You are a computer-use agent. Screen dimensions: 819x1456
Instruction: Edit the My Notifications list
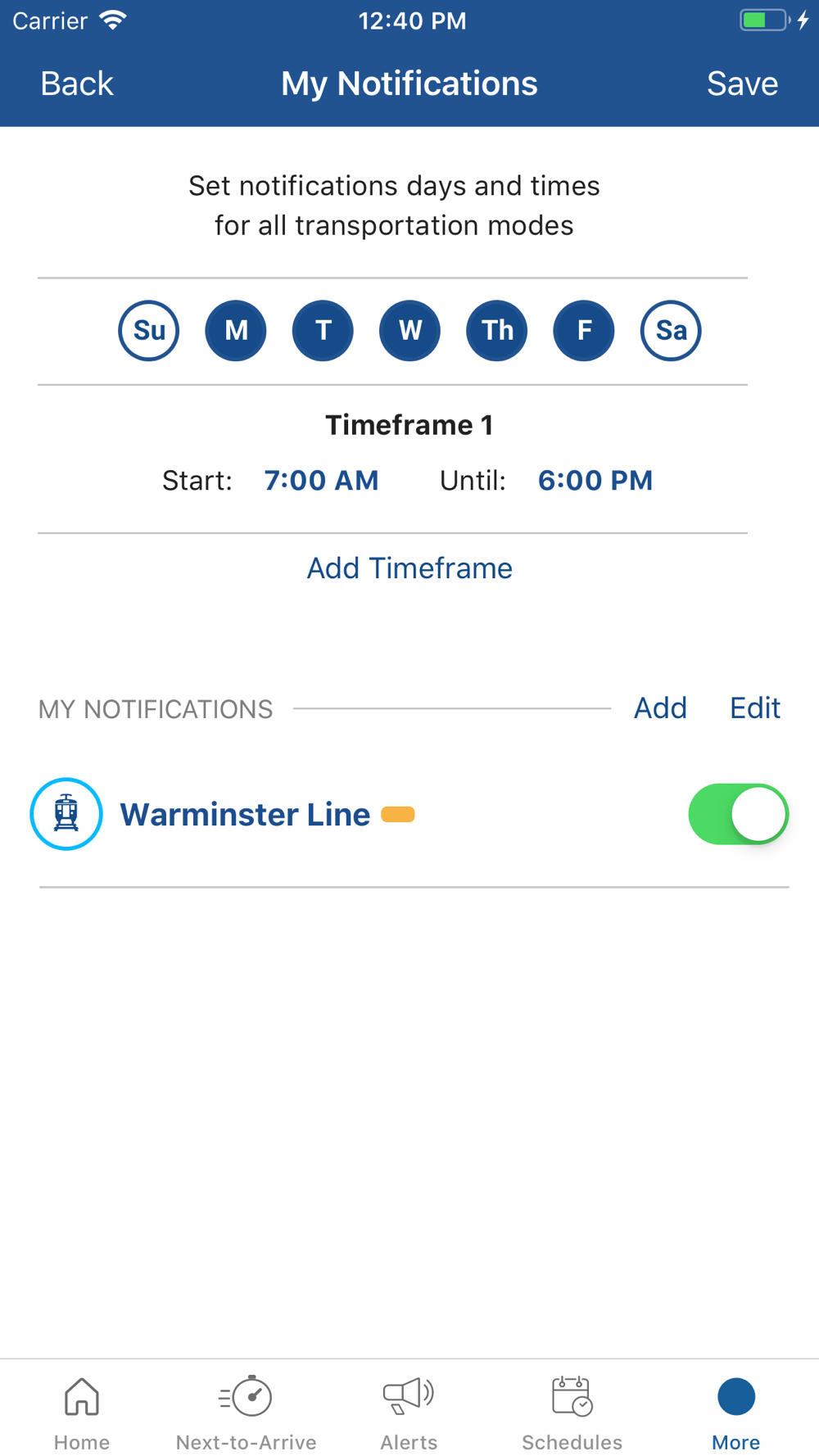(754, 708)
